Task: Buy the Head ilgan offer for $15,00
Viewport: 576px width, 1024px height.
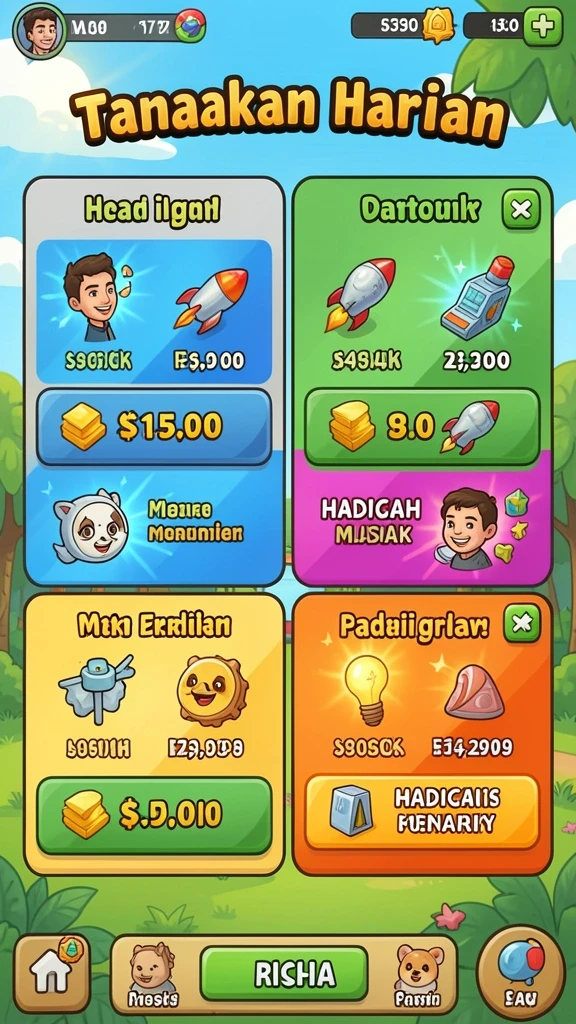Action: click(x=153, y=426)
